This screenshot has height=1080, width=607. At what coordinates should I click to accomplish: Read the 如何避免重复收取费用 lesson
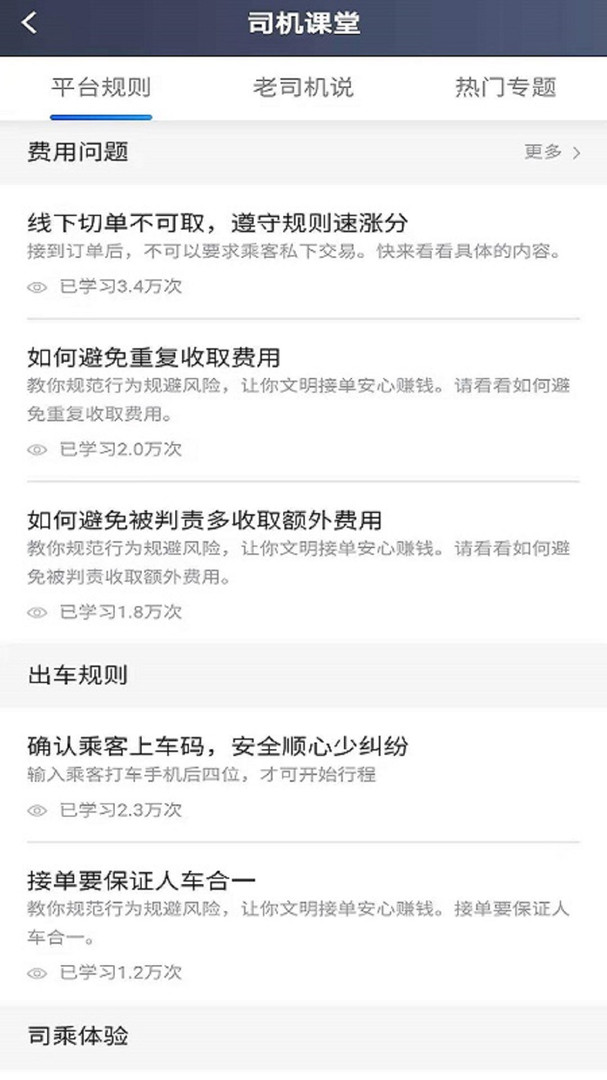pyautogui.click(x=154, y=357)
